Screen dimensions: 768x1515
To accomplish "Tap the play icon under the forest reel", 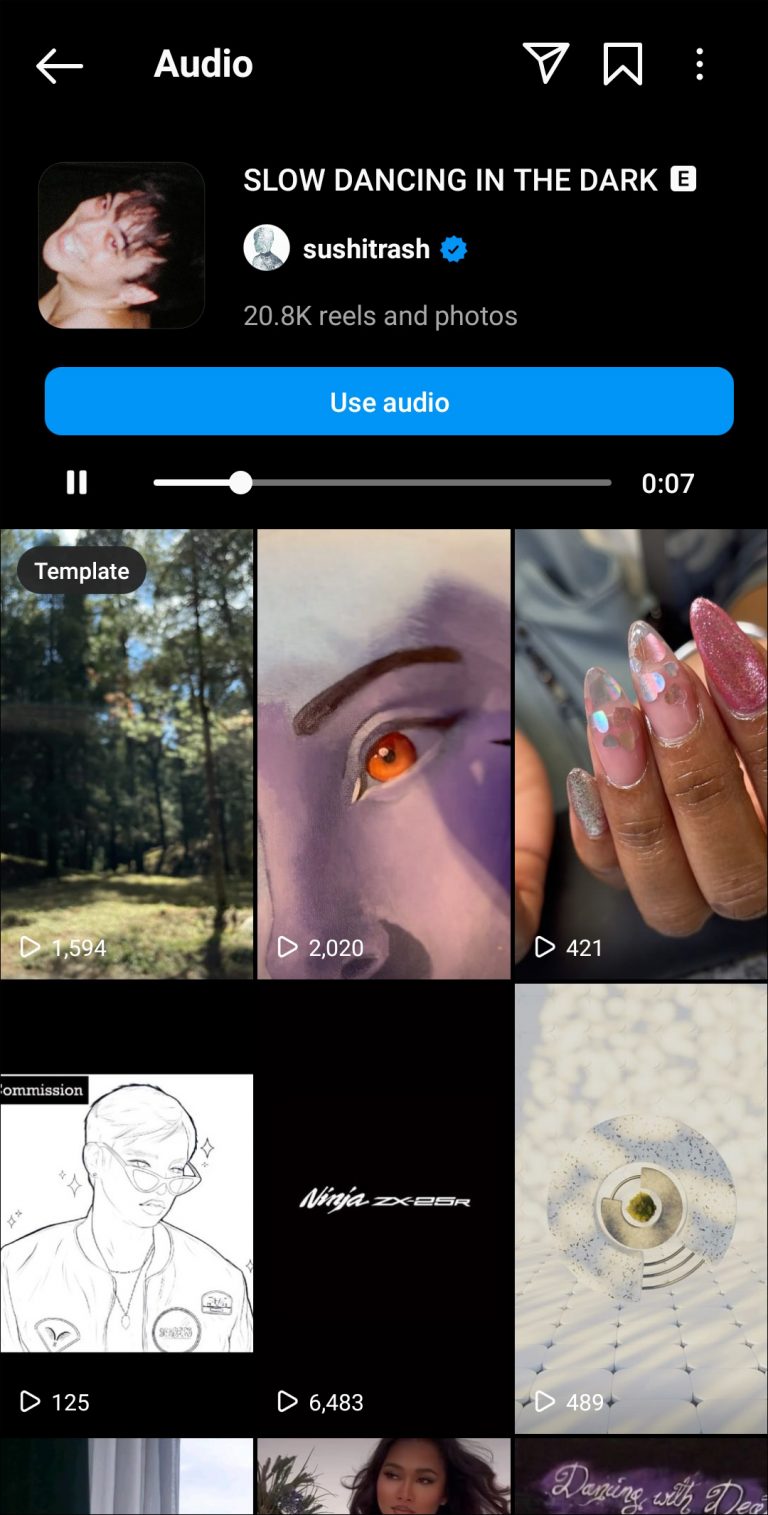I will (29, 947).
